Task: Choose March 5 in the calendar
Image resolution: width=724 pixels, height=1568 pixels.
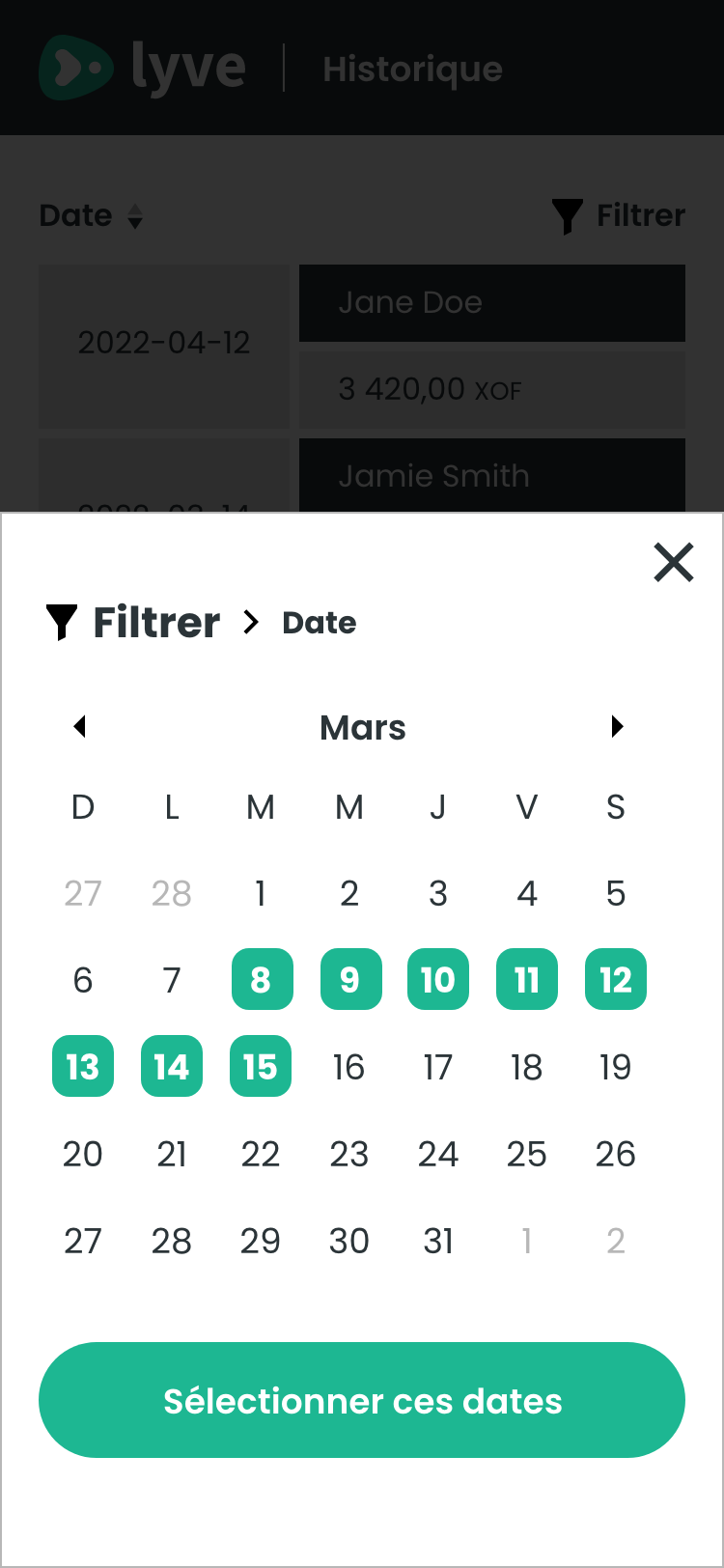Action: coord(616,893)
